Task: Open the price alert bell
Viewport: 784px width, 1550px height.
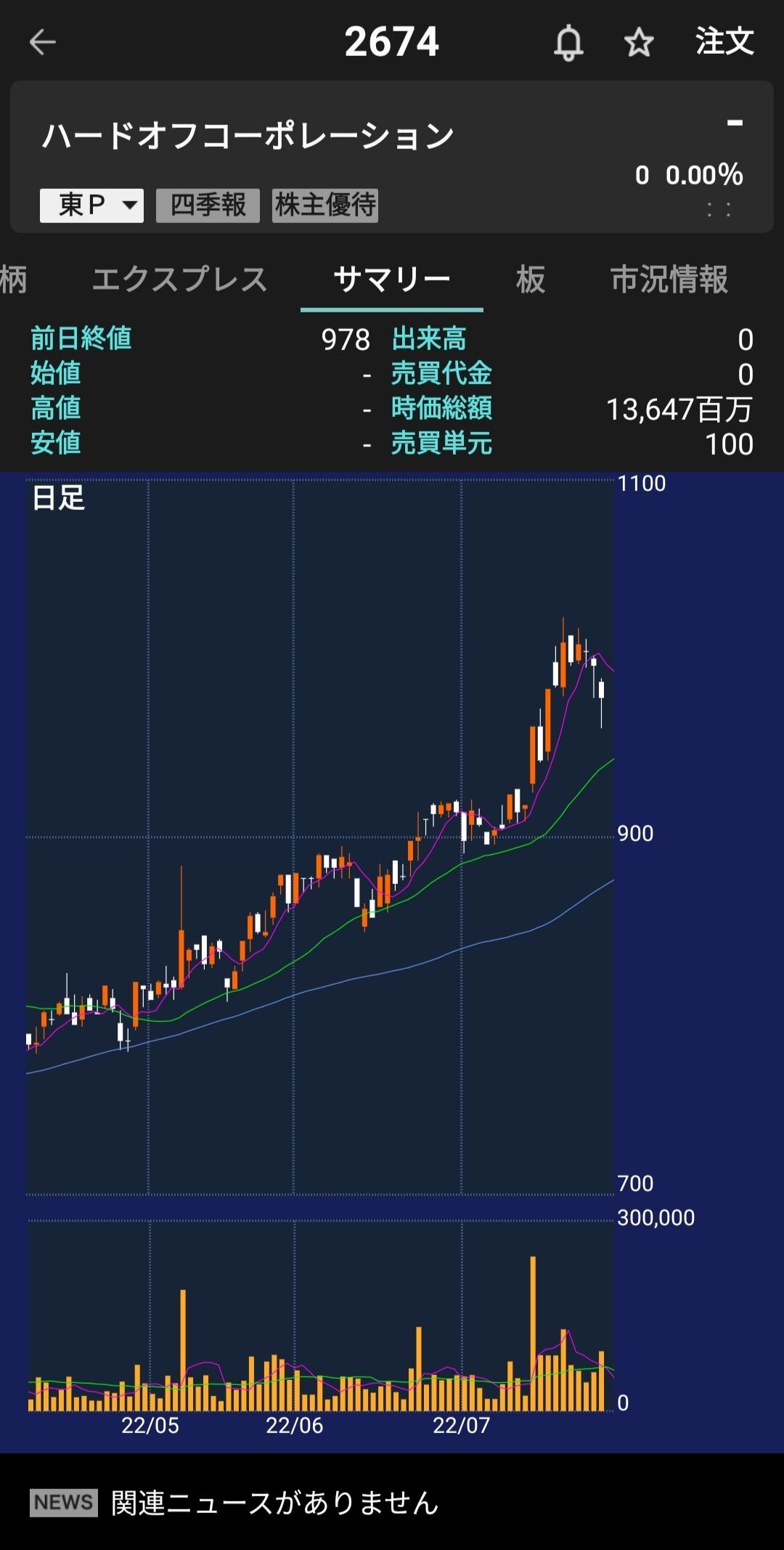Action: (568, 42)
